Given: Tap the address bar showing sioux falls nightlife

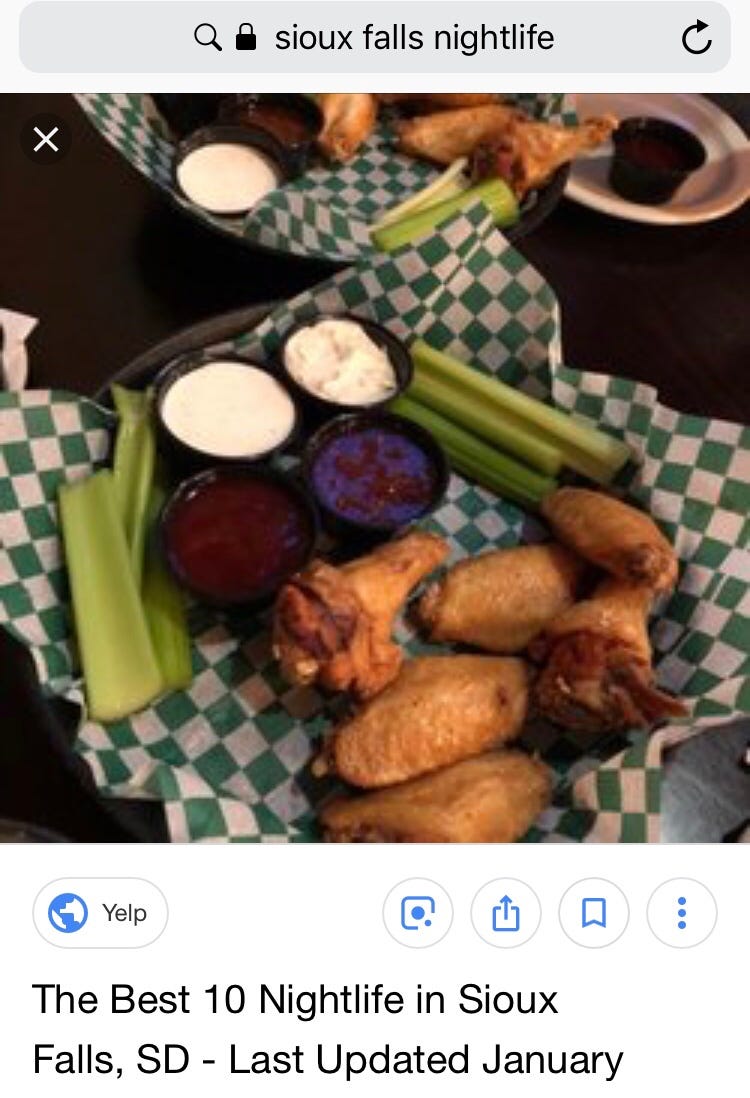Looking at the screenshot, I should point(375,39).
